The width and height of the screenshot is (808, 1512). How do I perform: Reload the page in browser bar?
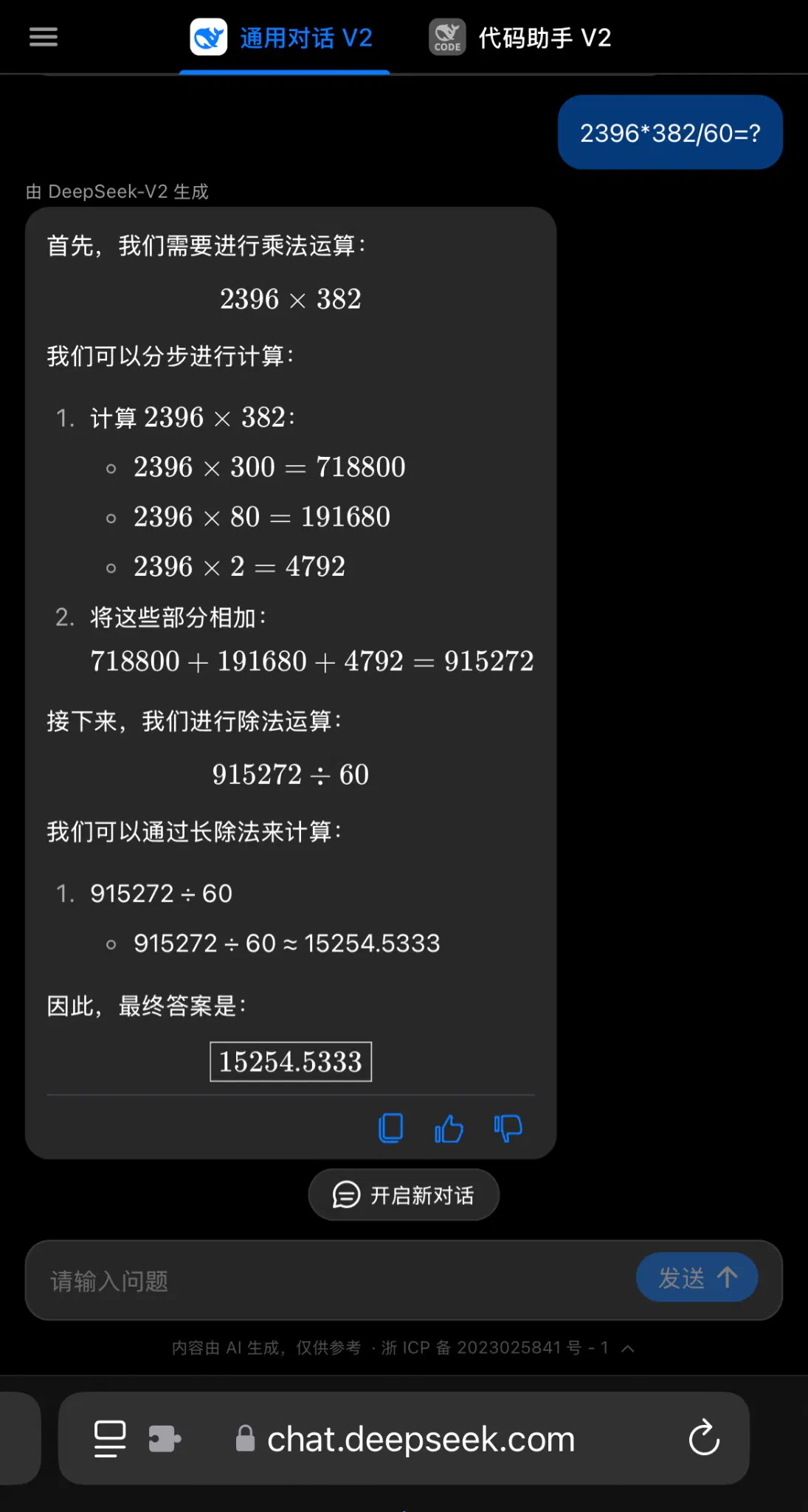(x=704, y=1438)
